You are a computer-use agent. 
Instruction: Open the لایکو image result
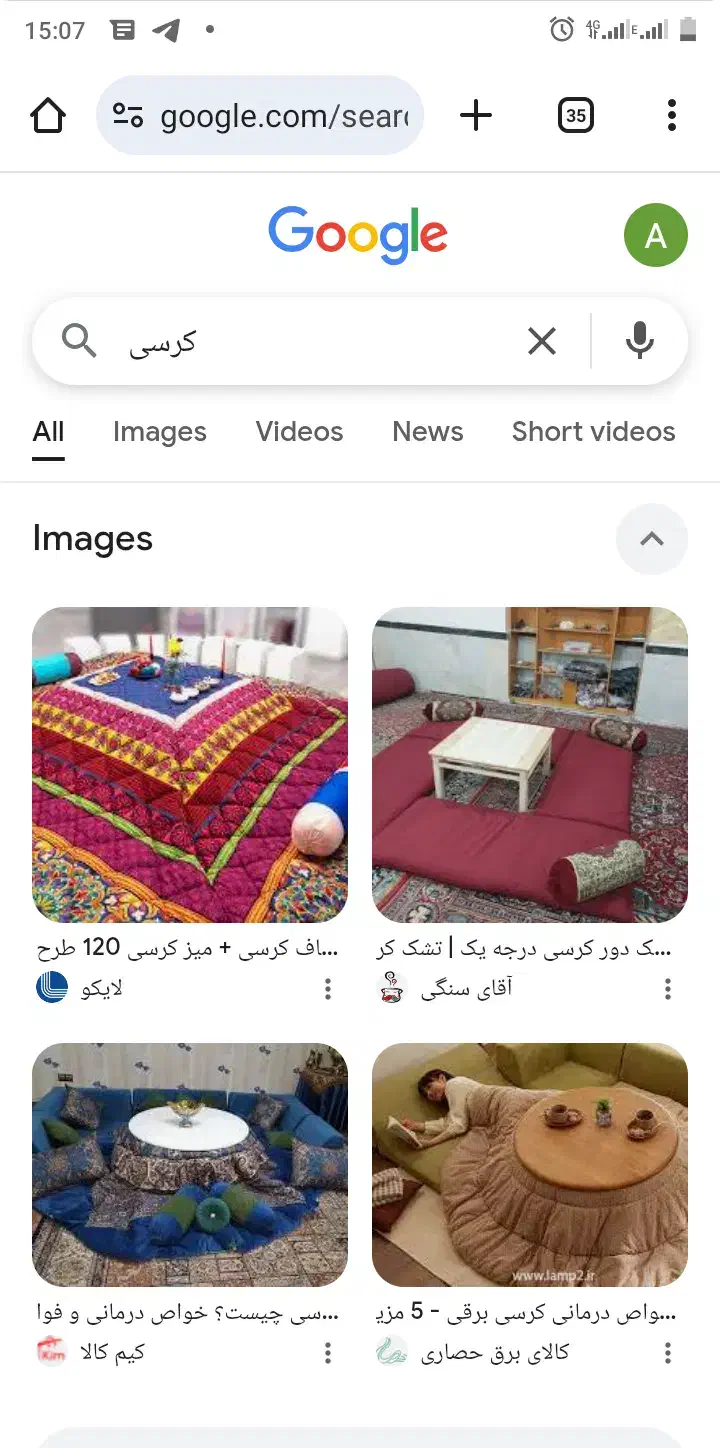[x=190, y=765]
